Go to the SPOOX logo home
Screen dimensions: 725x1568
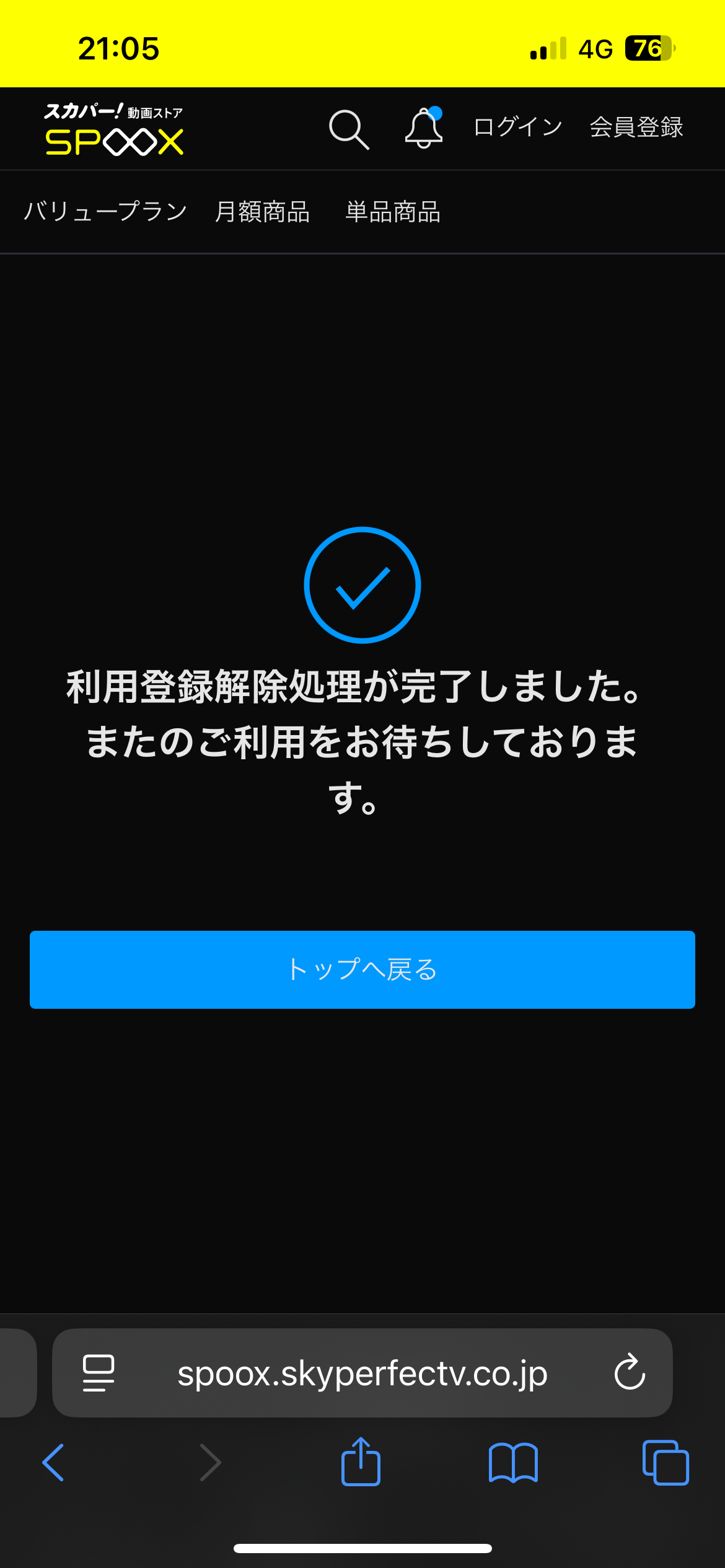point(114,130)
